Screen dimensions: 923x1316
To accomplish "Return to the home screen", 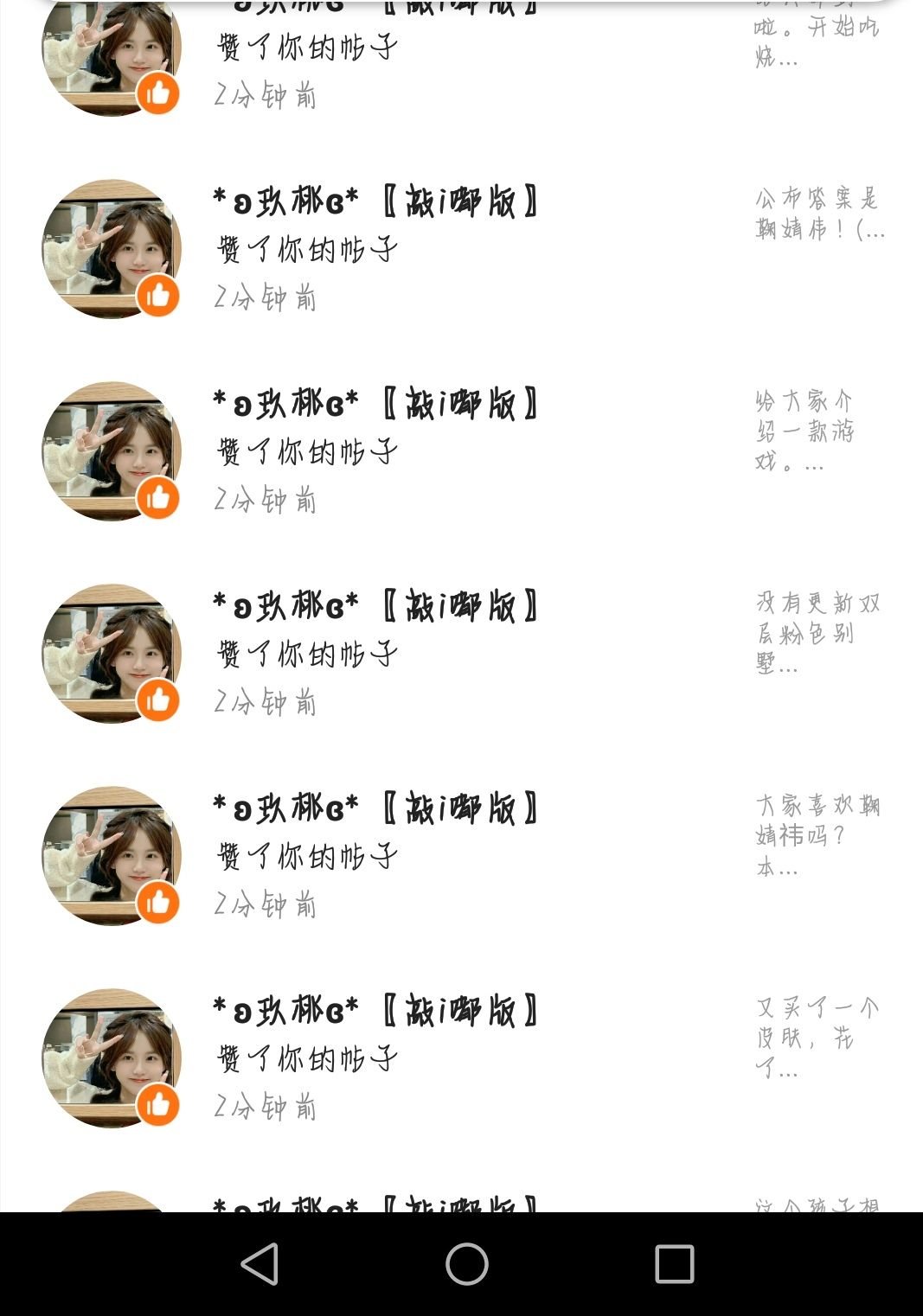I will pyautogui.click(x=466, y=1264).
